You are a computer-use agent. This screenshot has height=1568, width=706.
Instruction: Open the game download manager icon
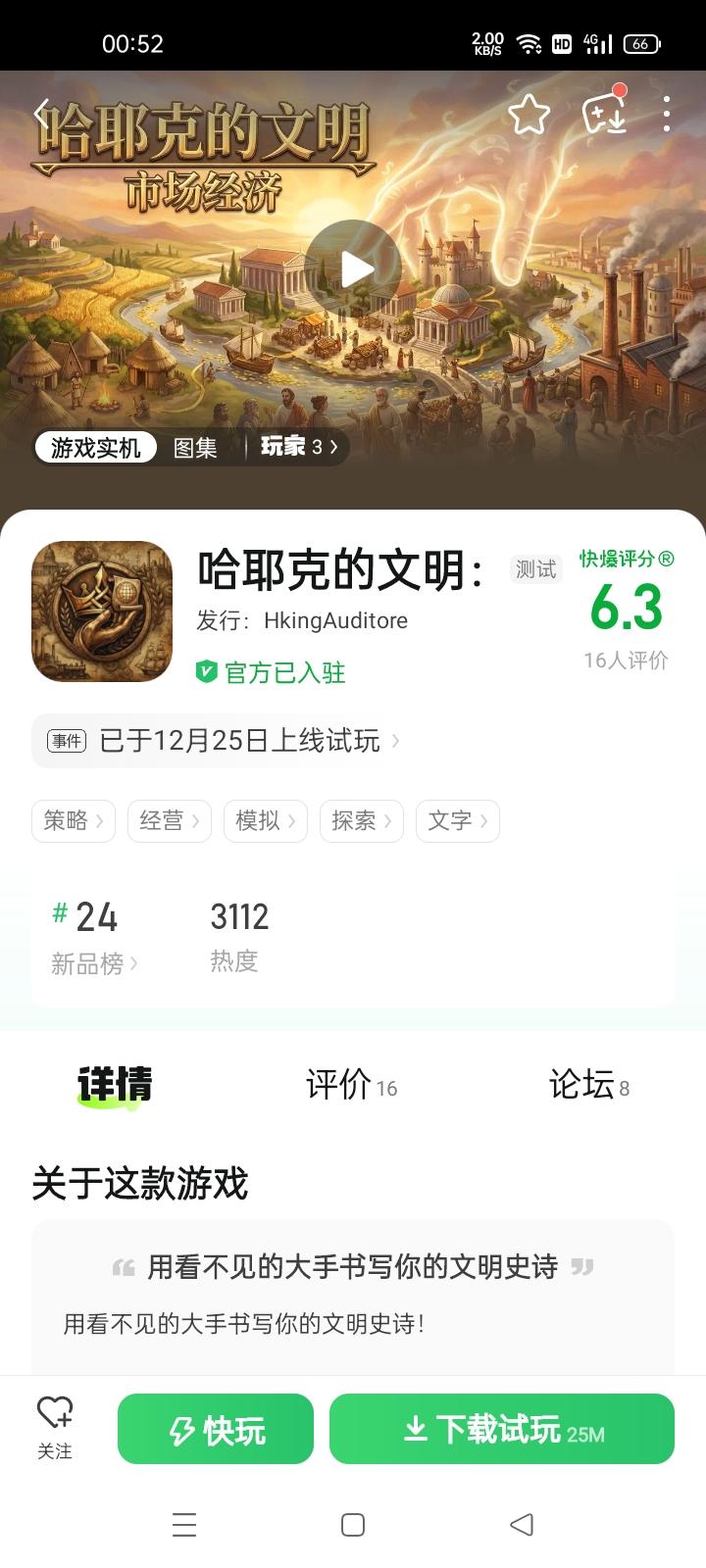(x=604, y=114)
